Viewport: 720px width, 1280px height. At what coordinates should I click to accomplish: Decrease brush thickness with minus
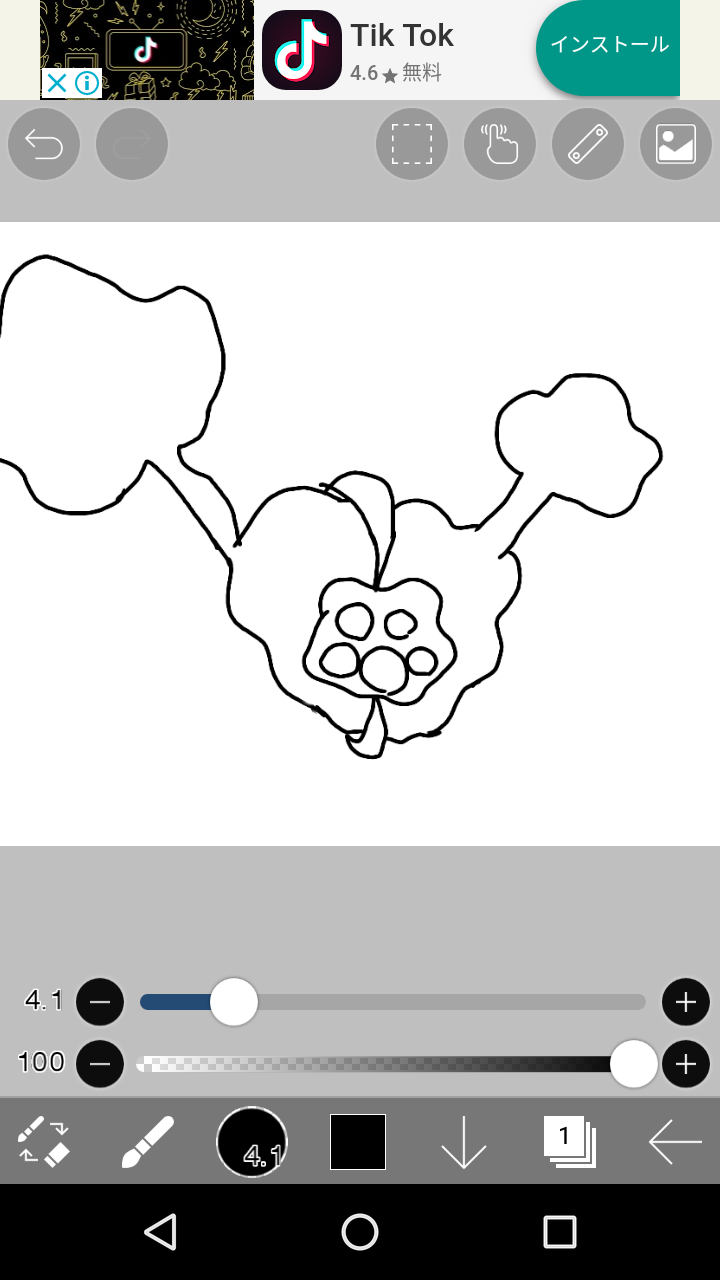[100, 1002]
